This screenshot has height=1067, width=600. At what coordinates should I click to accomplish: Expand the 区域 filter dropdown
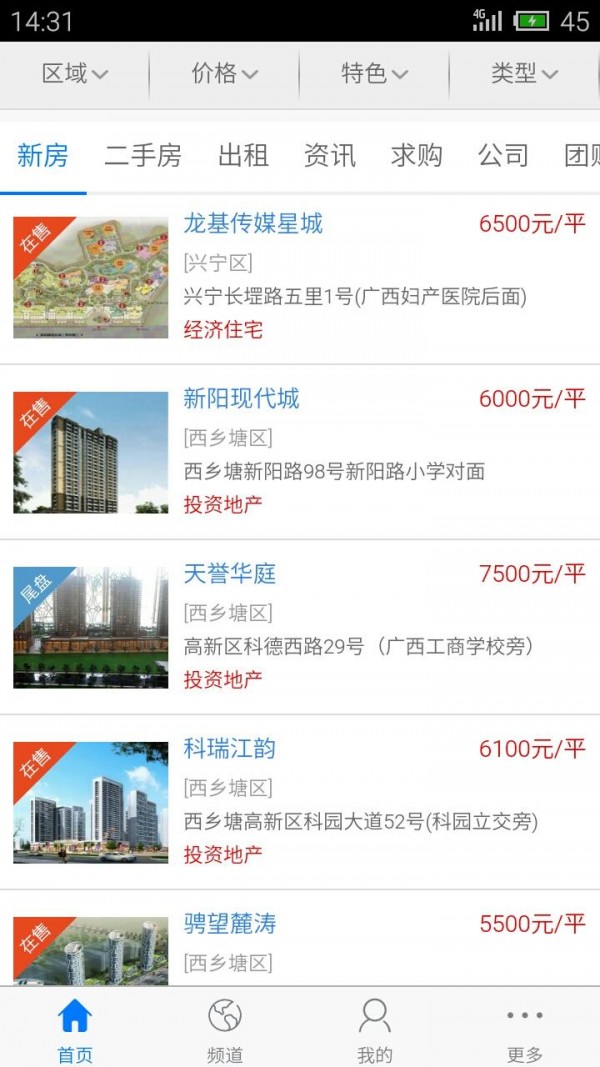[x=75, y=74]
